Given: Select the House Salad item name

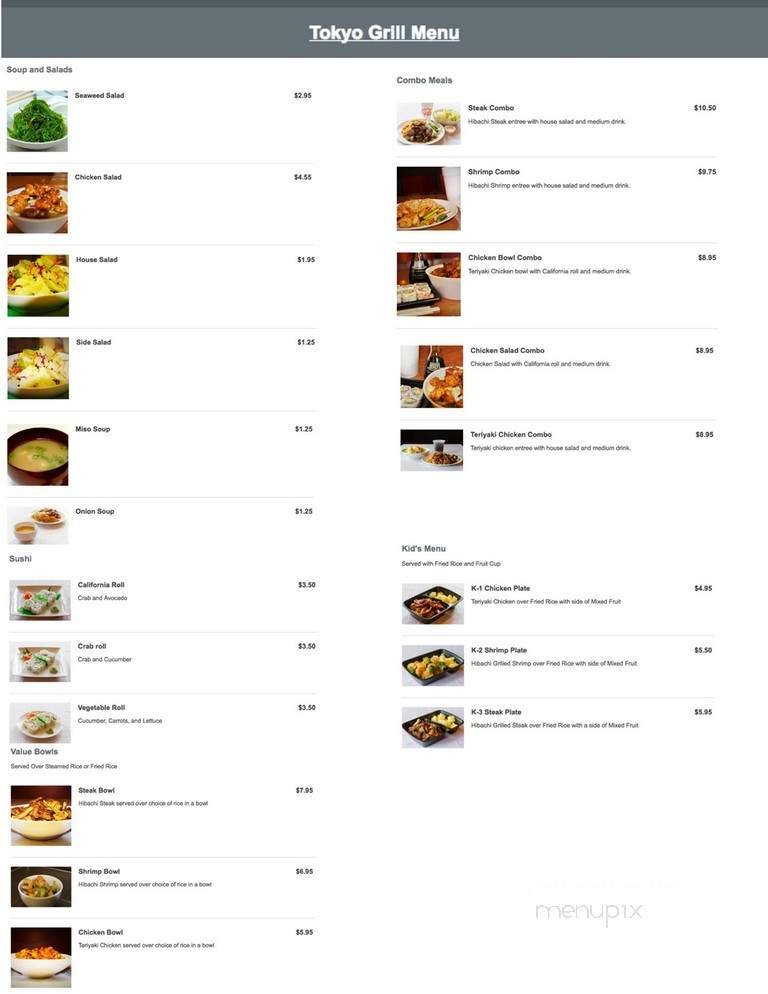Looking at the screenshot, I should tap(96, 259).
